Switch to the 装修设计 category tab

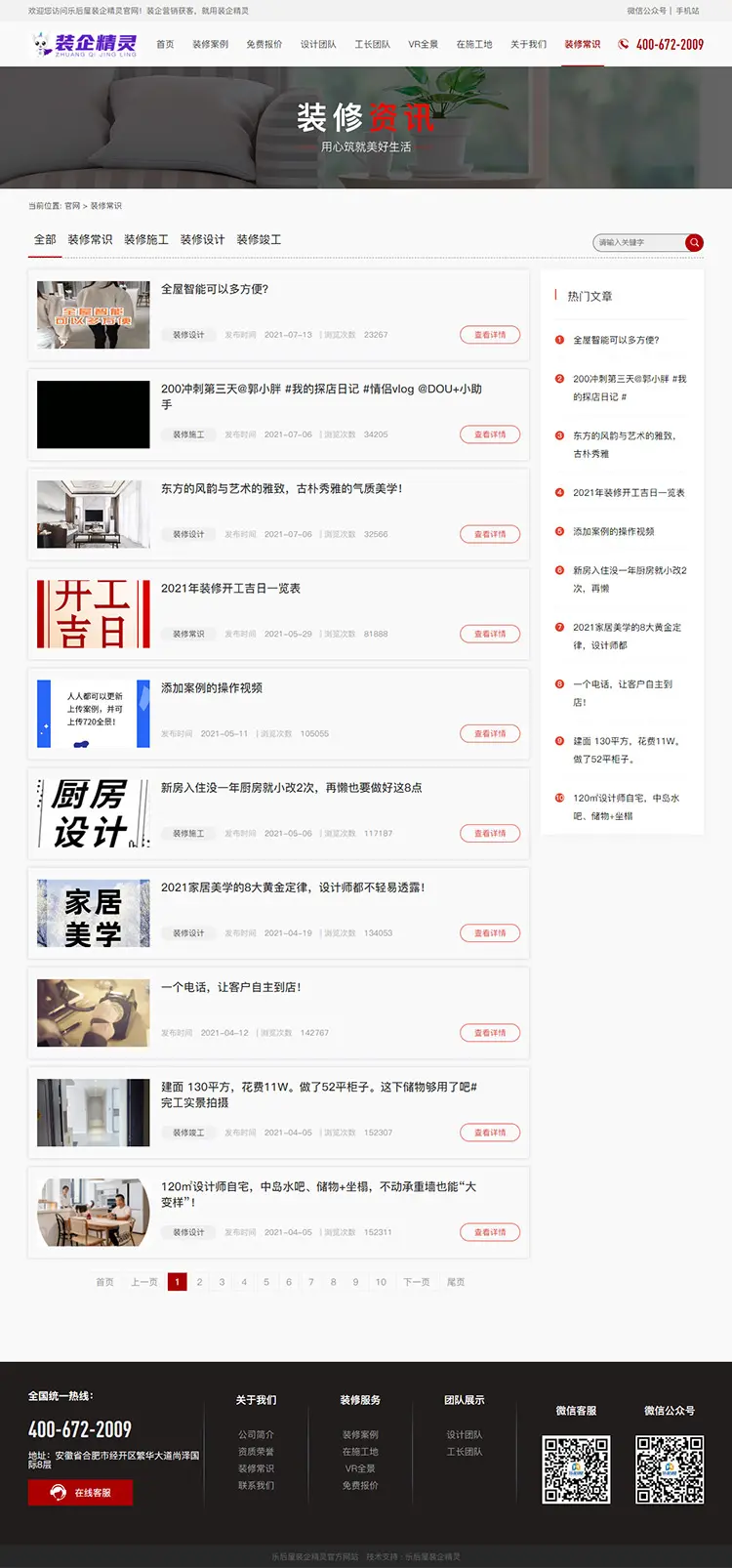point(202,239)
